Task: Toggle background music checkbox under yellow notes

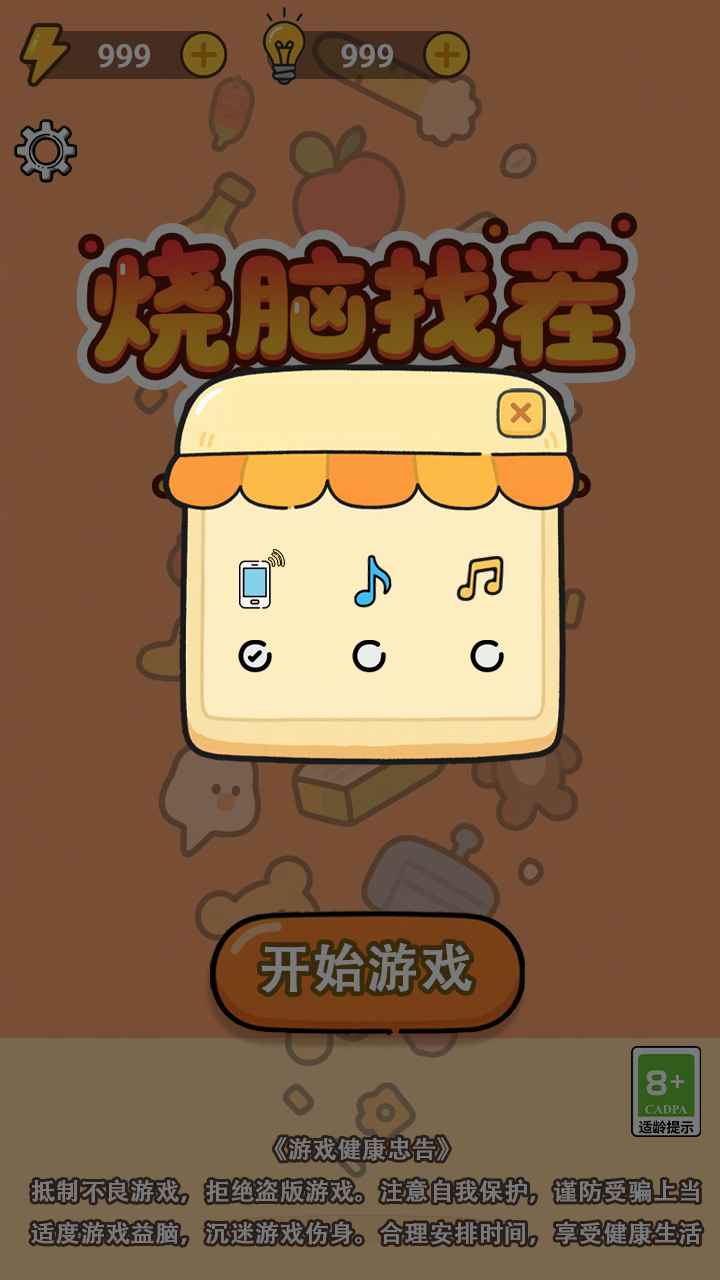Action: [487, 656]
